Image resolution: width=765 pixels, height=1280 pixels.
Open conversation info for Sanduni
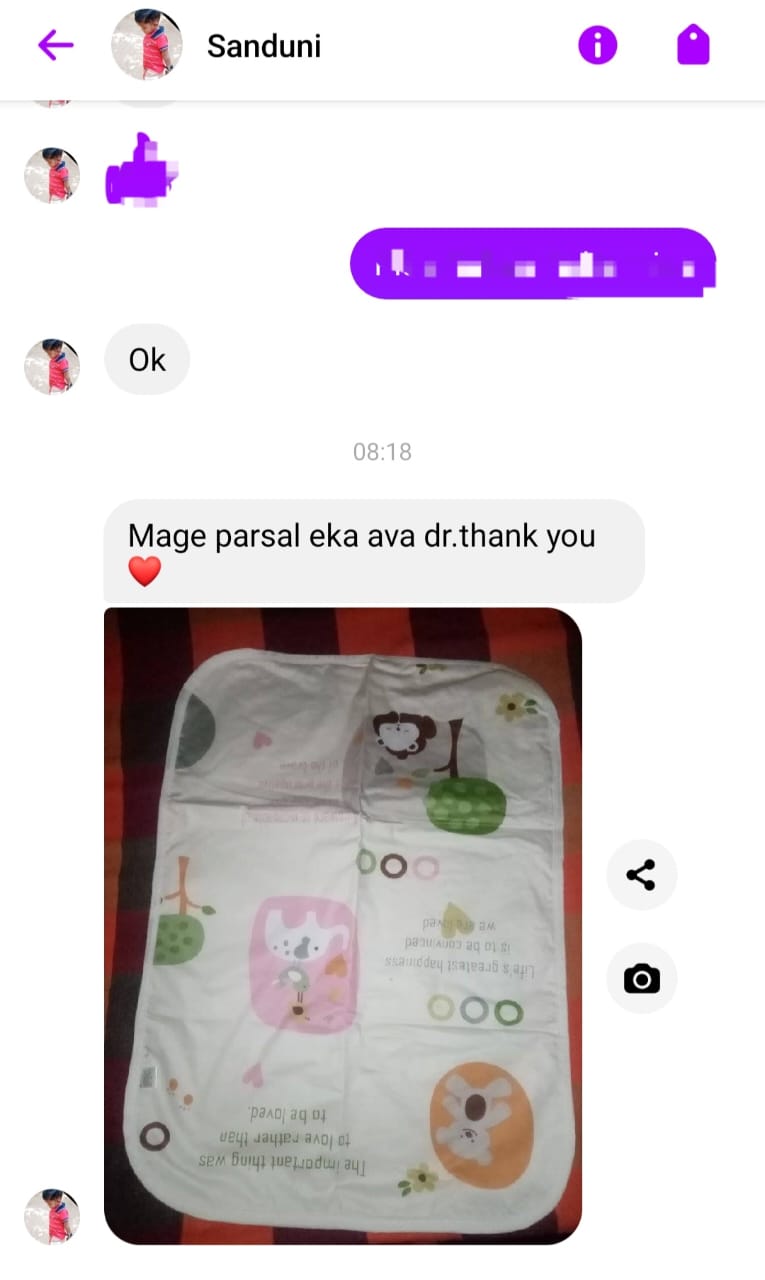pos(597,45)
